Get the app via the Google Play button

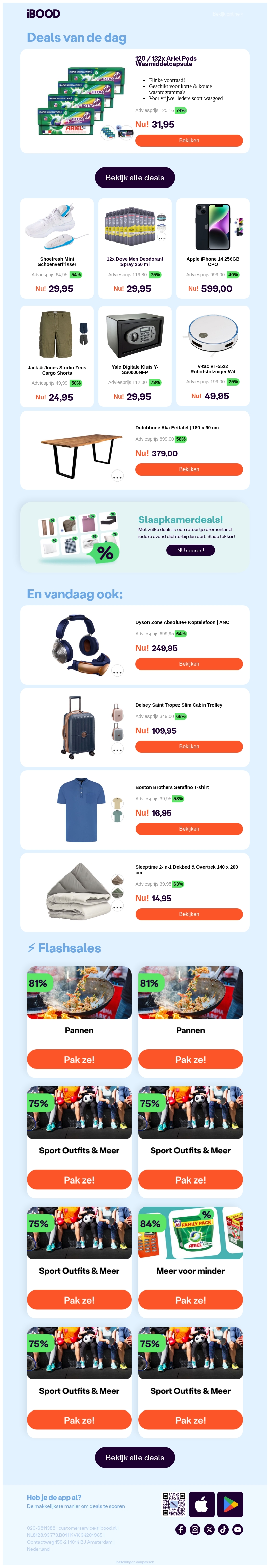coord(231,1504)
